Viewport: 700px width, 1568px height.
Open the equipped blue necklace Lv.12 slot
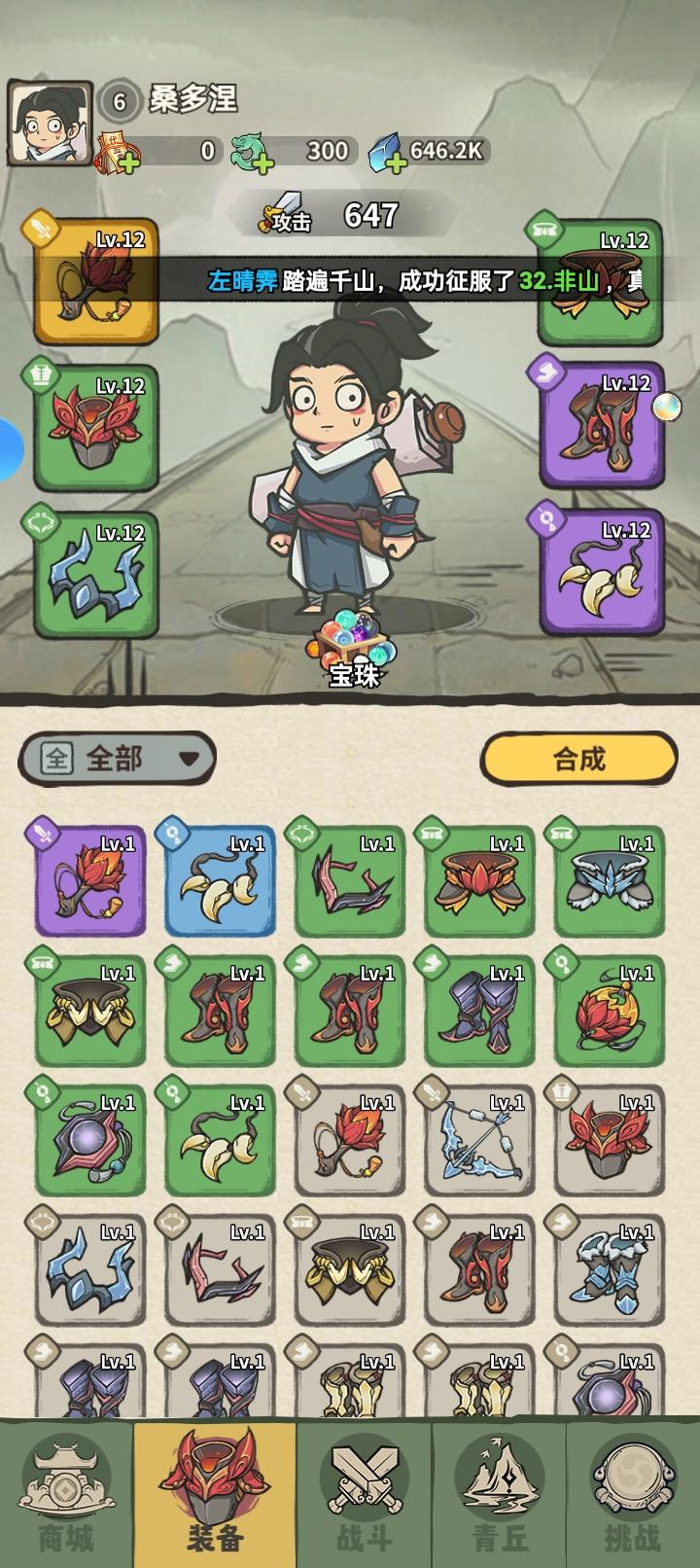coord(94,573)
